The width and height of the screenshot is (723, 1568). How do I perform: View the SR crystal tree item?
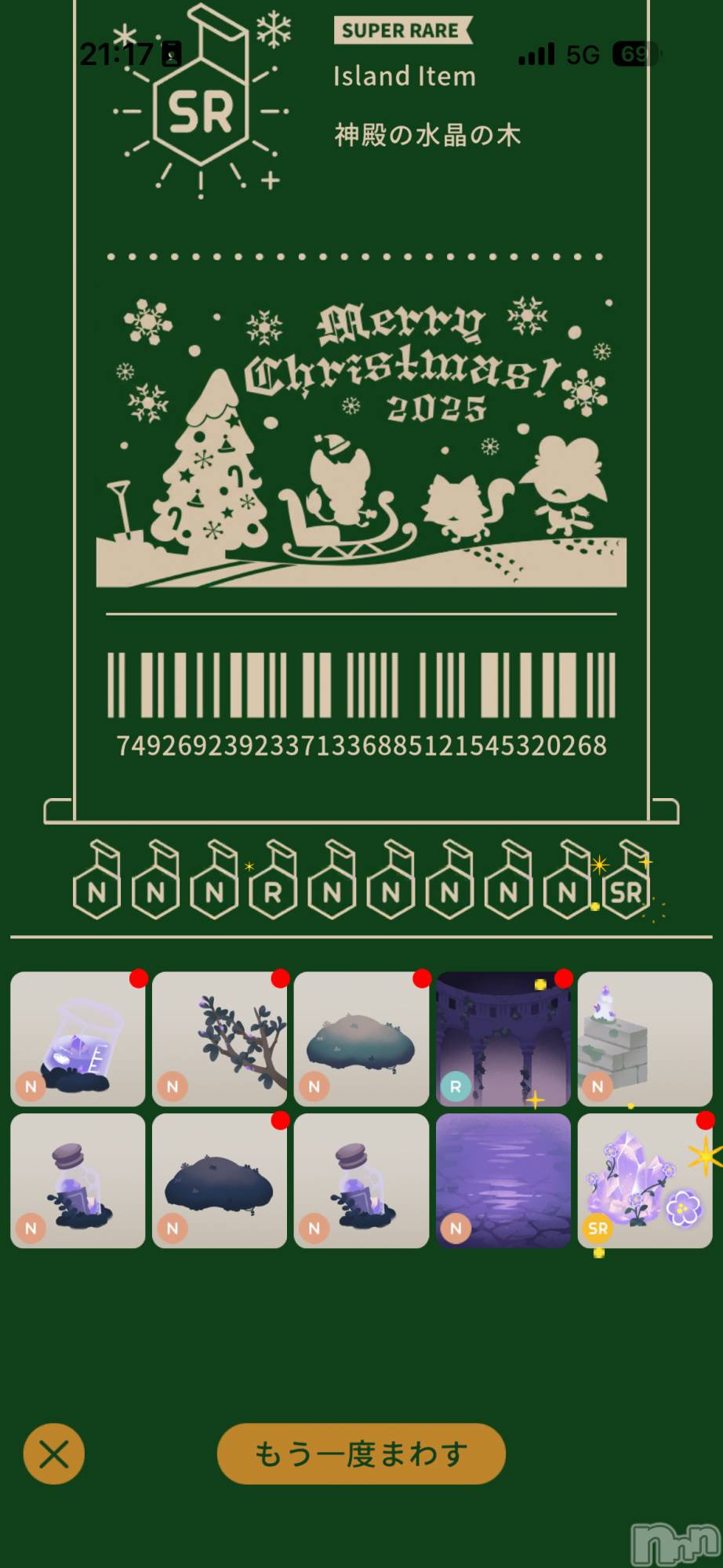[x=645, y=1181]
